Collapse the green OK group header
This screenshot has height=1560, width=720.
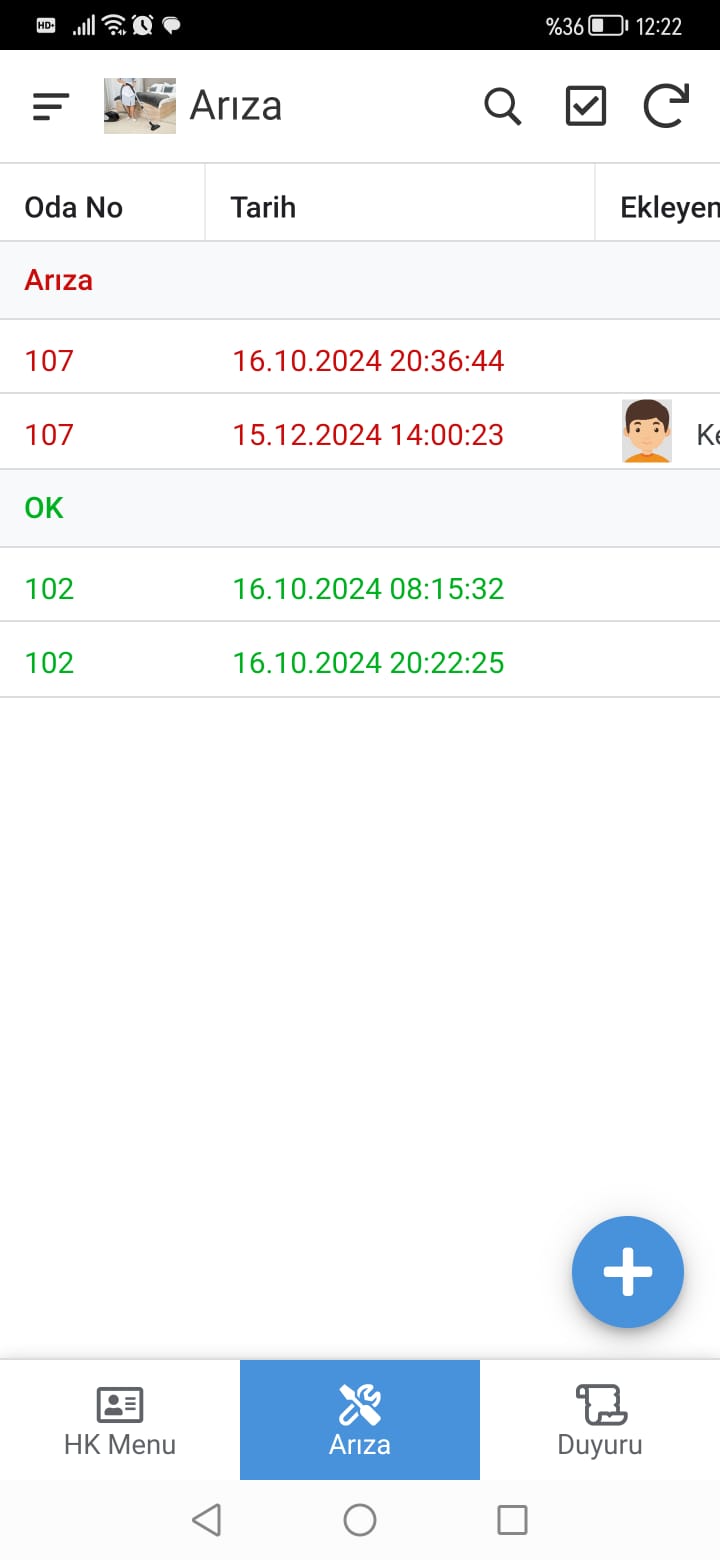360,508
